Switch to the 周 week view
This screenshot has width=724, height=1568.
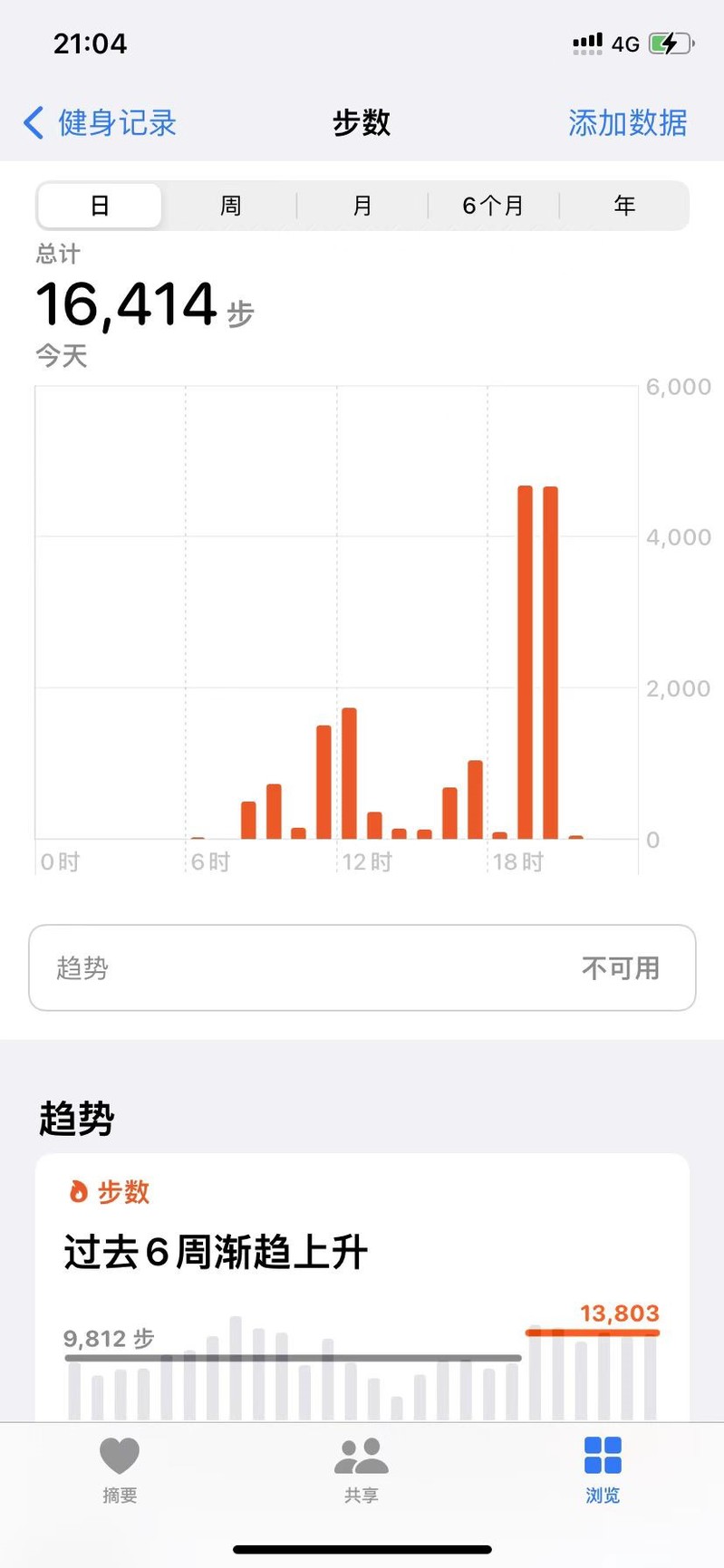(231, 206)
